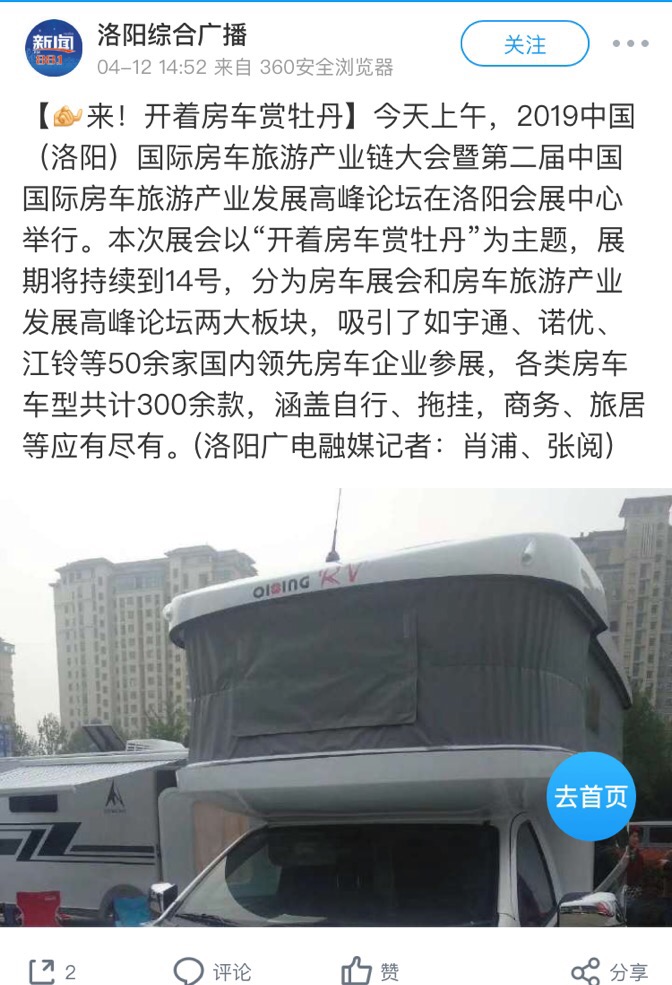Share the post using 分享
Image resolution: width=672 pixels, height=985 pixels.
(609, 971)
